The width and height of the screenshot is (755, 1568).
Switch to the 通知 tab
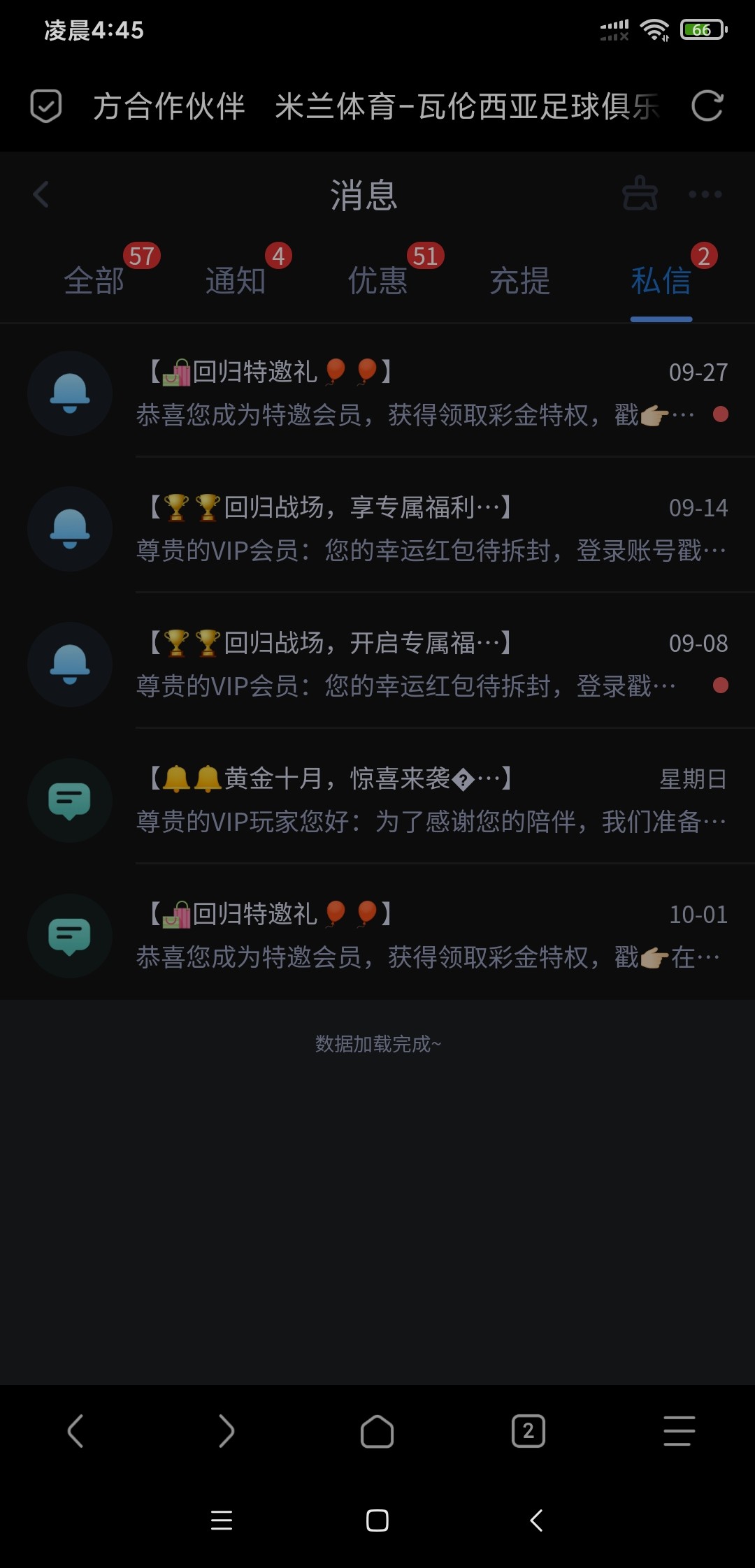click(236, 281)
